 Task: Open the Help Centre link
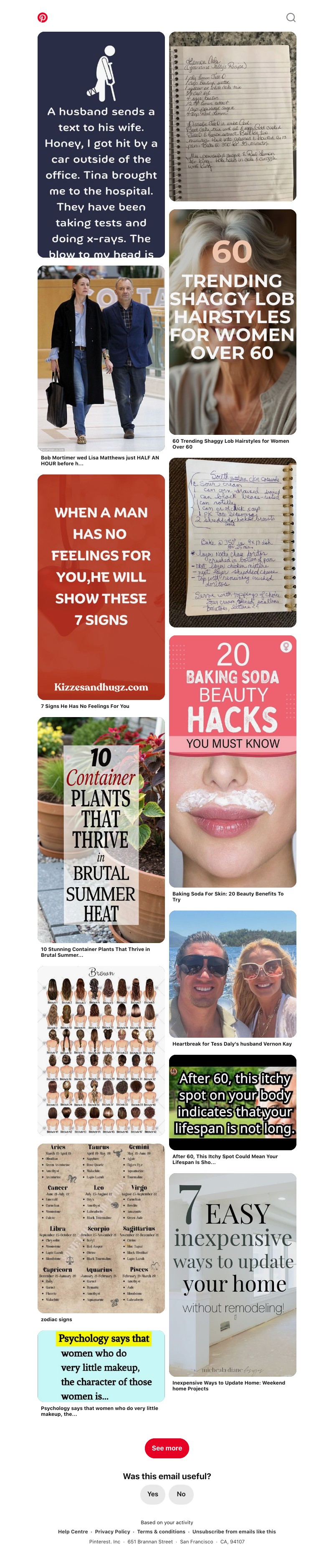73,1531
